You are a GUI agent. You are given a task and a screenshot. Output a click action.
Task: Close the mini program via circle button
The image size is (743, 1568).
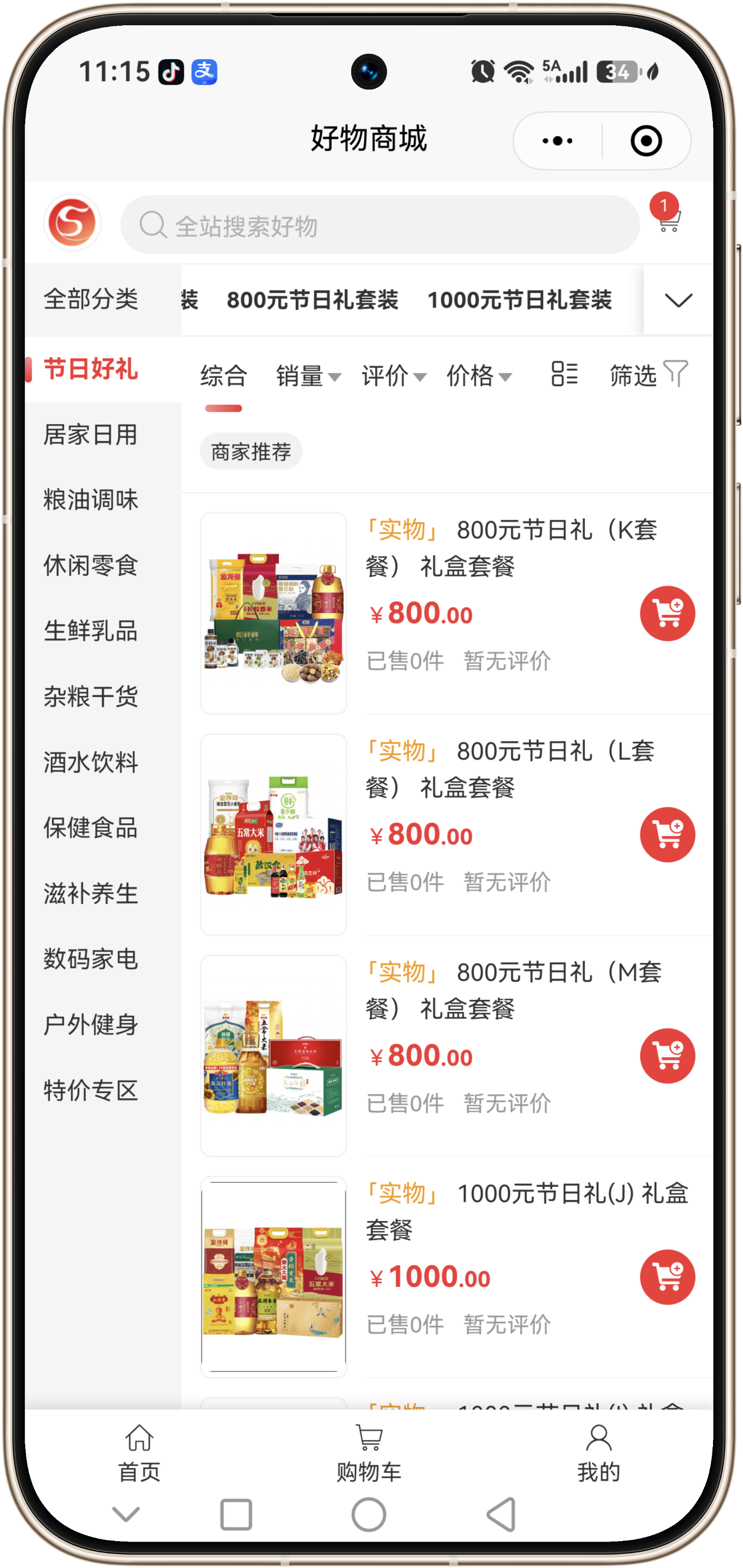point(646,141)
